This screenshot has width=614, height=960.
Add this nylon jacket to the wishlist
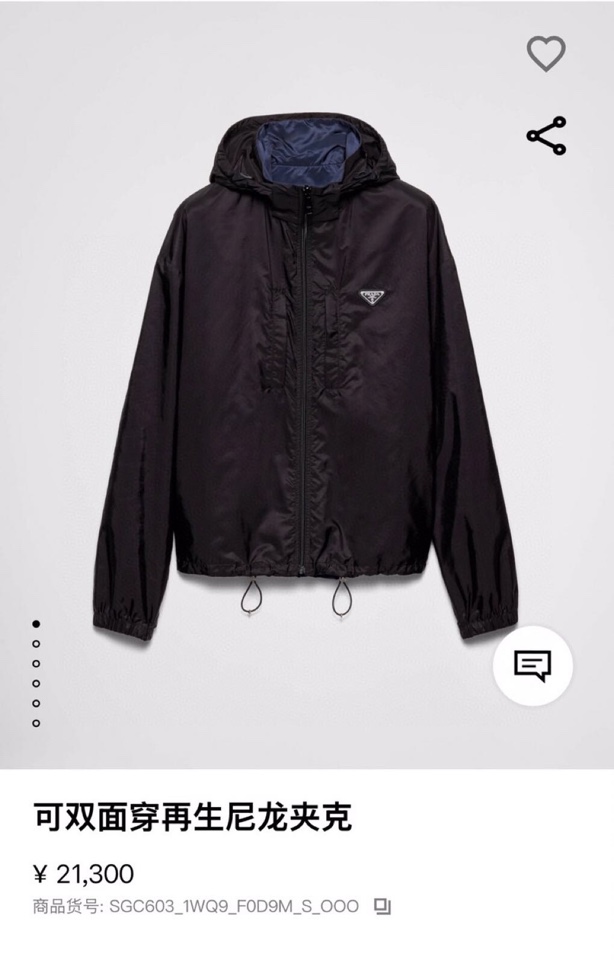pos(546,54)
